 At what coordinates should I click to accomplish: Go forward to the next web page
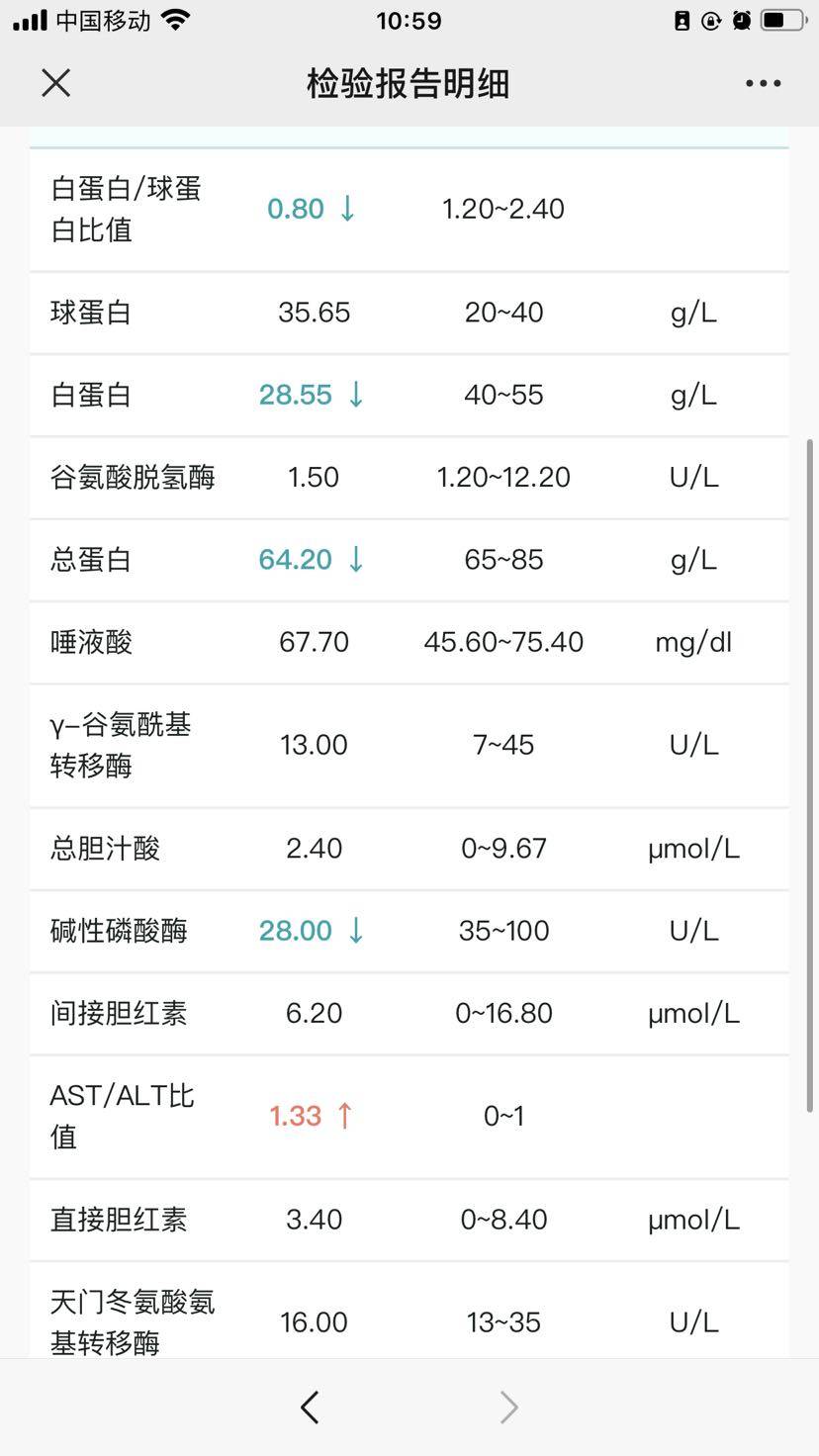pos(508,1407)
